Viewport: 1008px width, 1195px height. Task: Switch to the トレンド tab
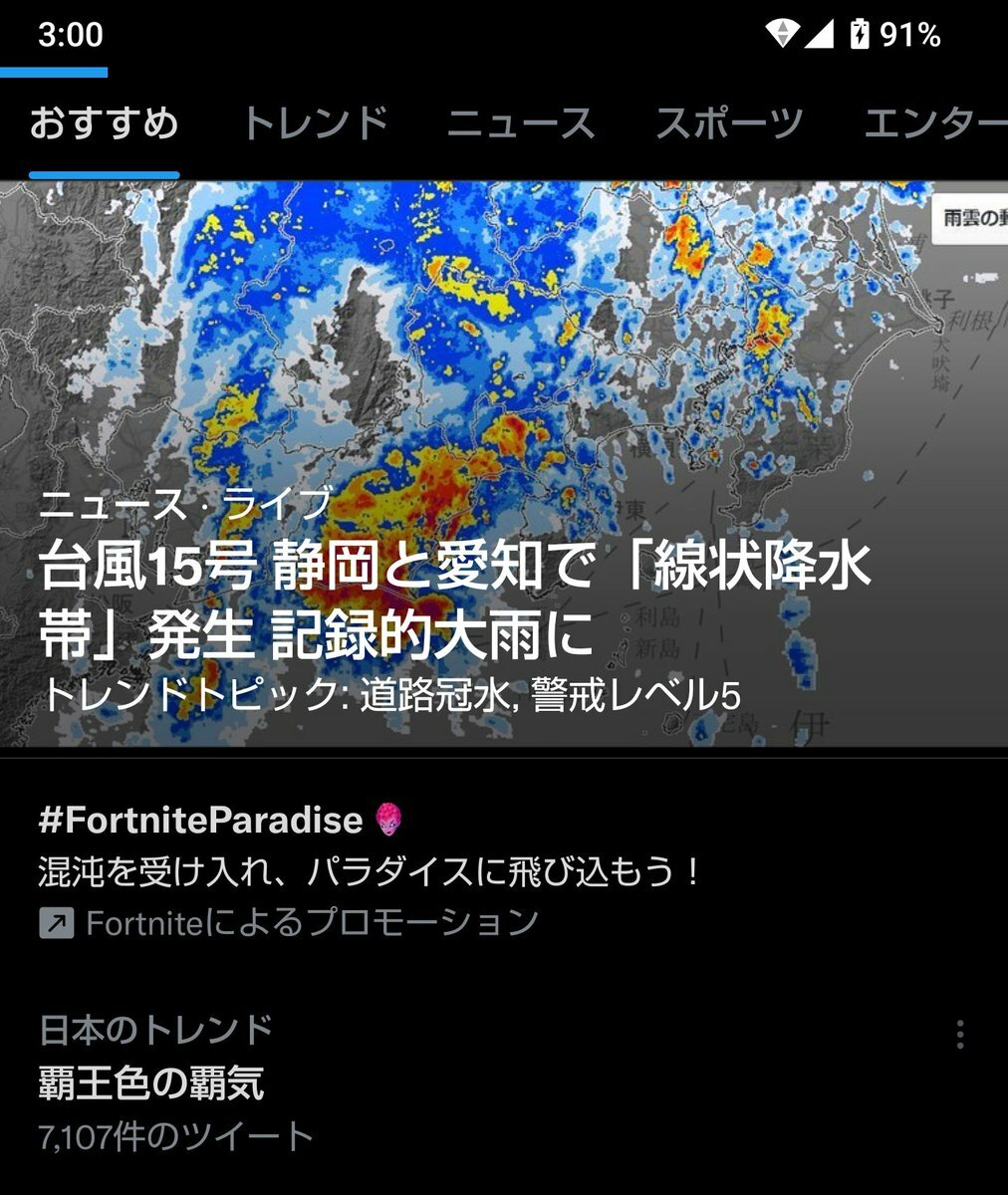coord(314,123)
